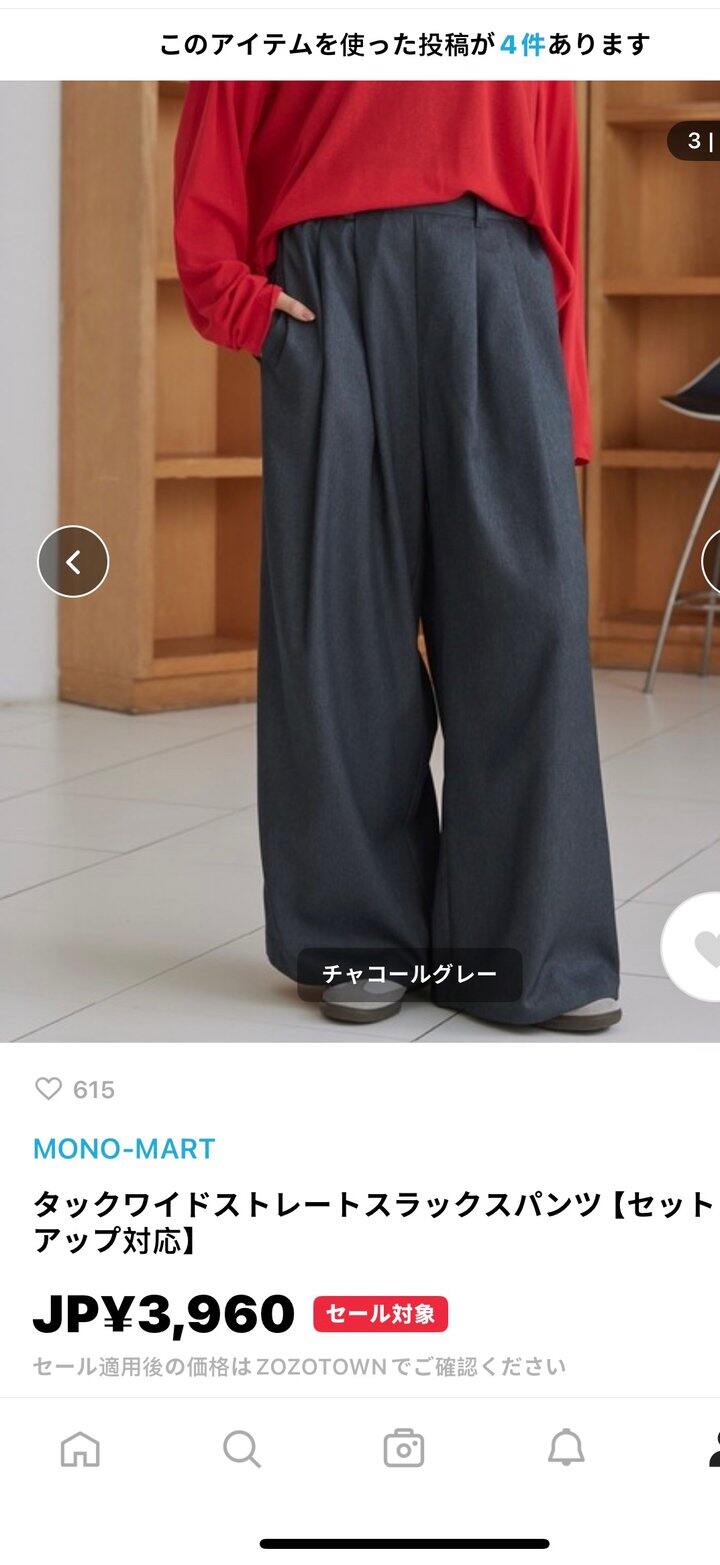Open the MONO-MART brand page

[124, 1148]
